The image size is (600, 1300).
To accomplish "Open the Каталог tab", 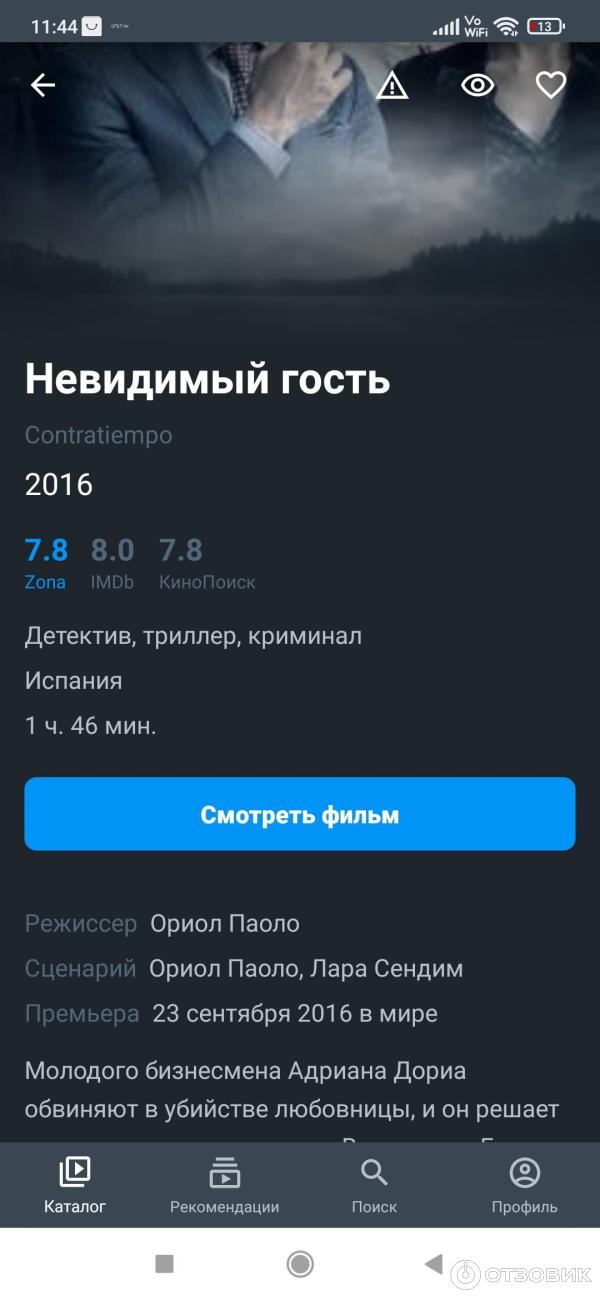I will tap(75, 1185).
